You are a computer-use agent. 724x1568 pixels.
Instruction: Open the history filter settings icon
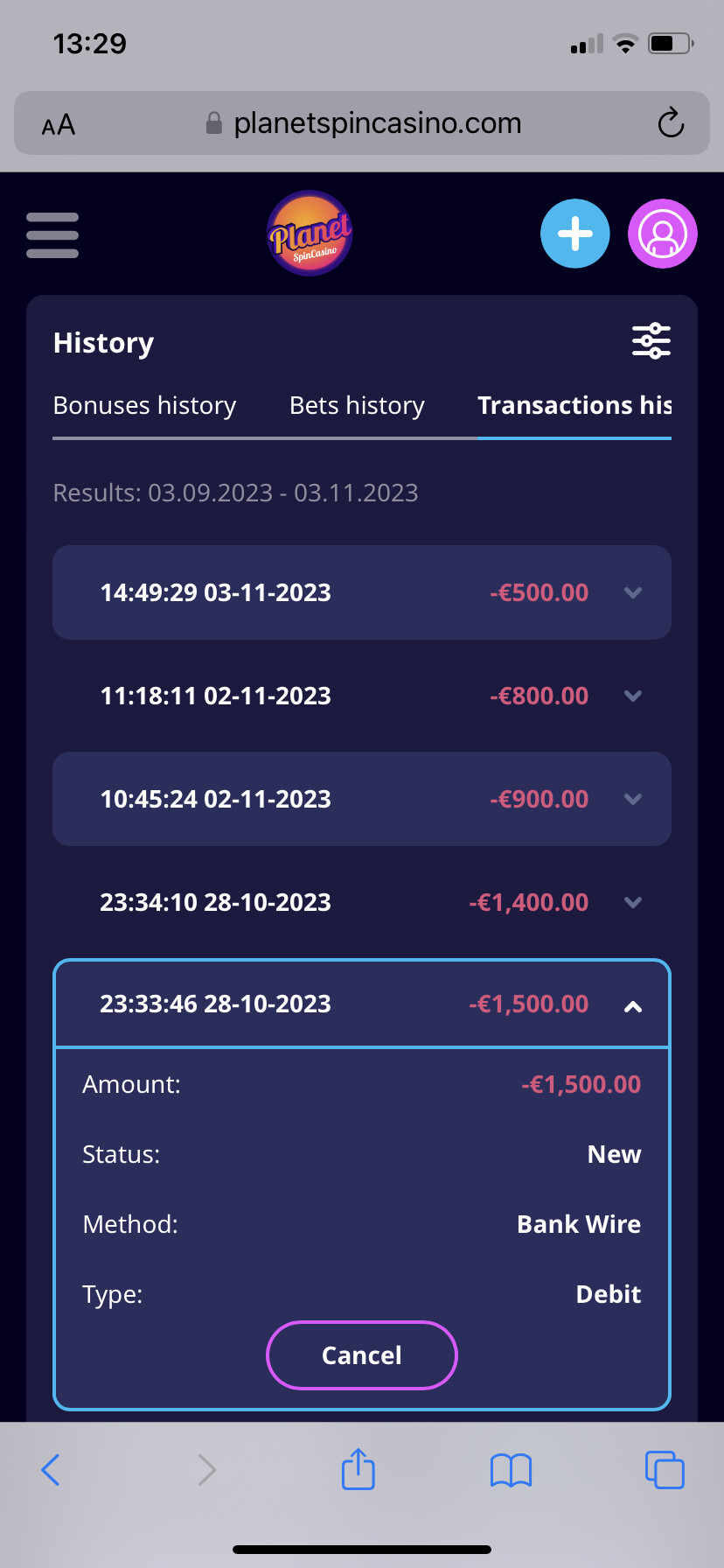(651, 340)
